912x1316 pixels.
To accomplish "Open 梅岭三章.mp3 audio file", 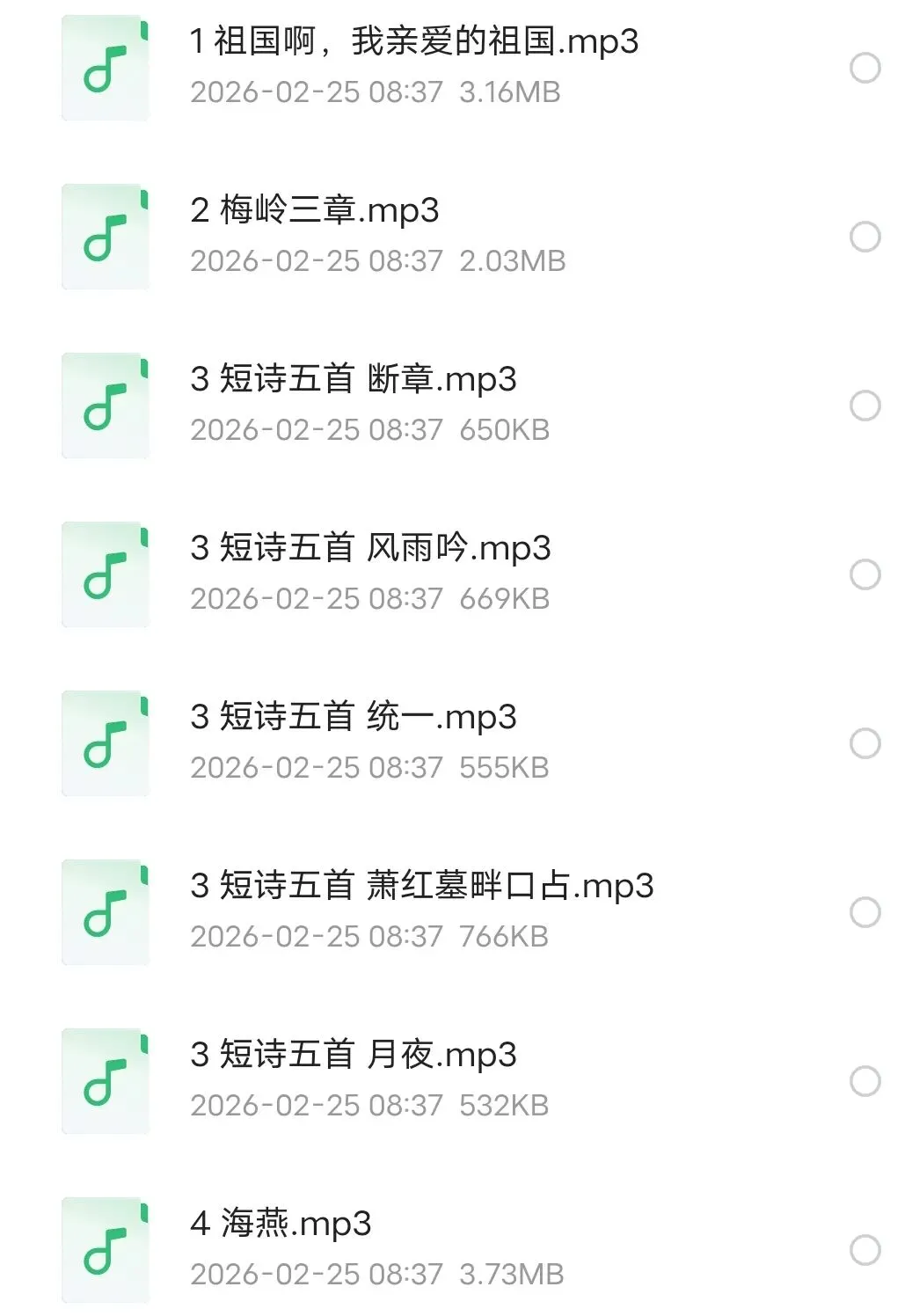I will [x=314, y=211].
